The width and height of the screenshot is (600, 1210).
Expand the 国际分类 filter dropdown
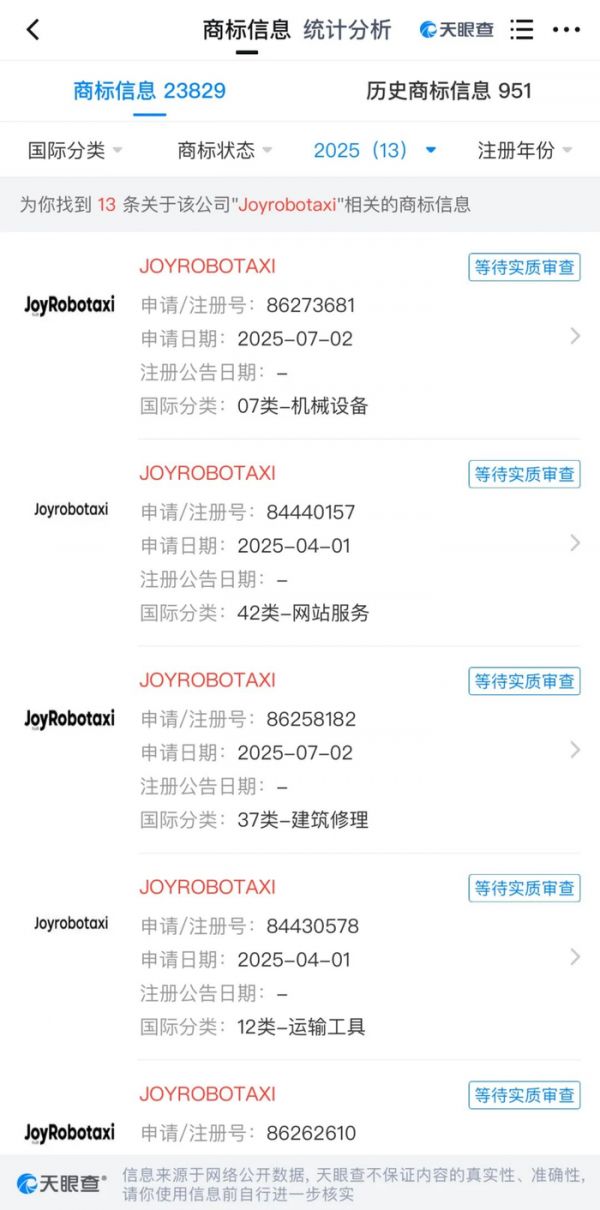(x=75, y=151)
